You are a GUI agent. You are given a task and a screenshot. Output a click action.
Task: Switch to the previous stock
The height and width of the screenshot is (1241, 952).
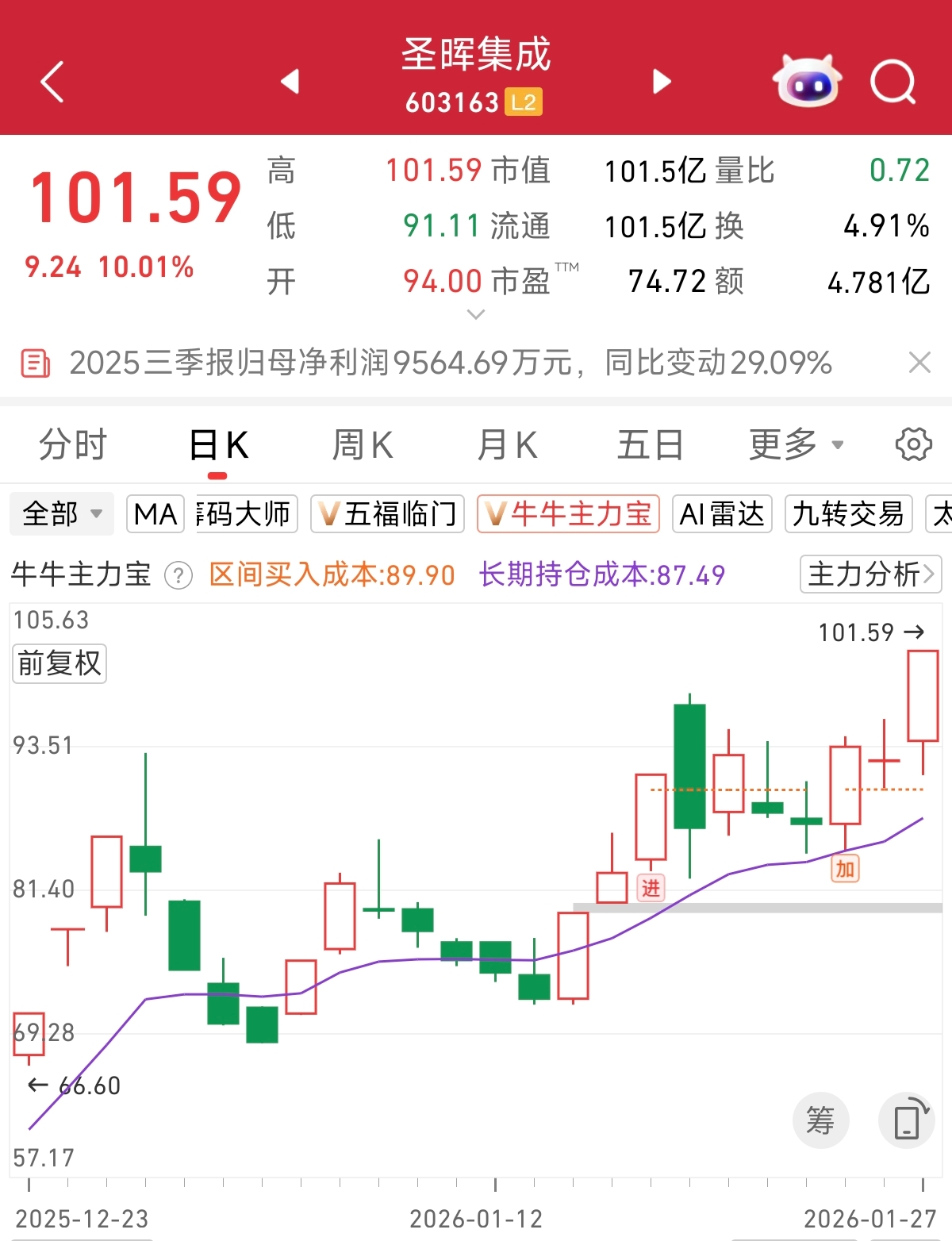(290, 81)
